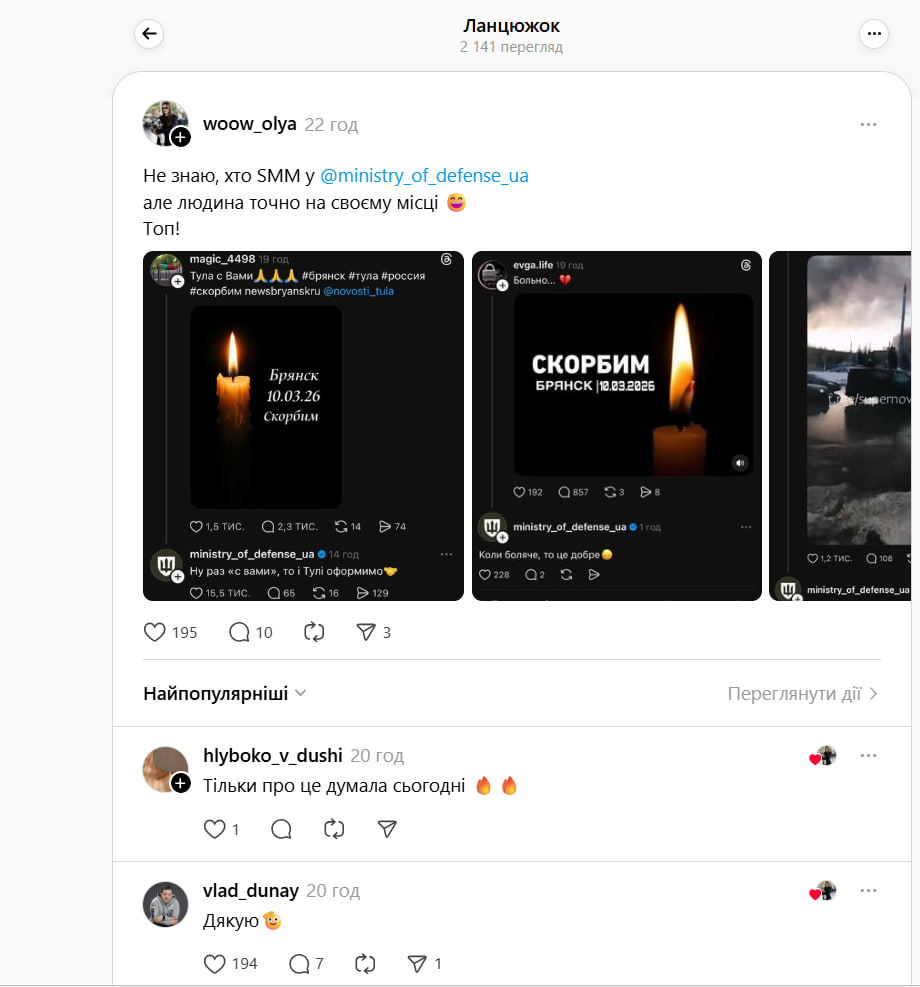The image size is (920, 987).
Task: Repost woow_olya's post
Action: coord(314,632)
